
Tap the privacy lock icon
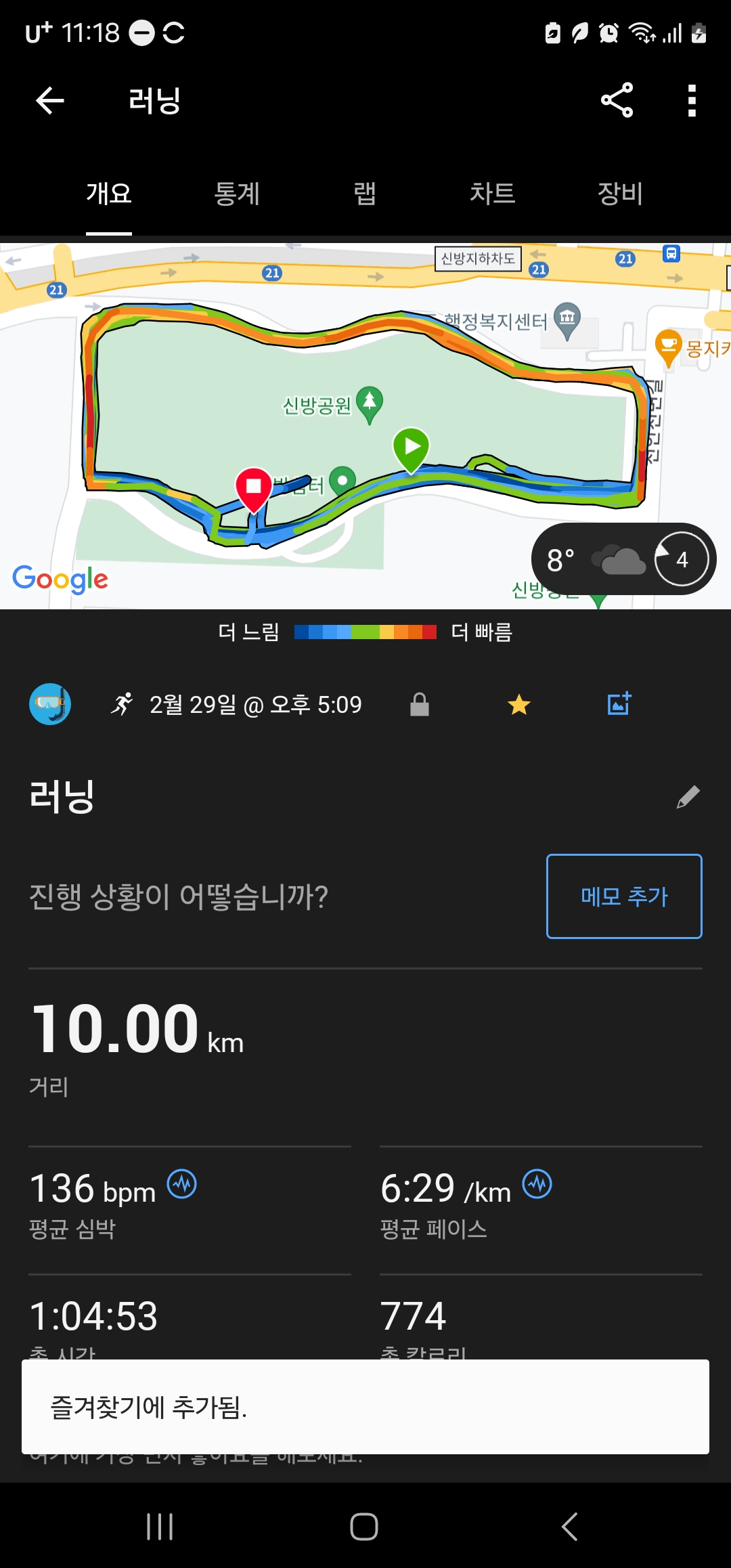(x=420, y=705)
